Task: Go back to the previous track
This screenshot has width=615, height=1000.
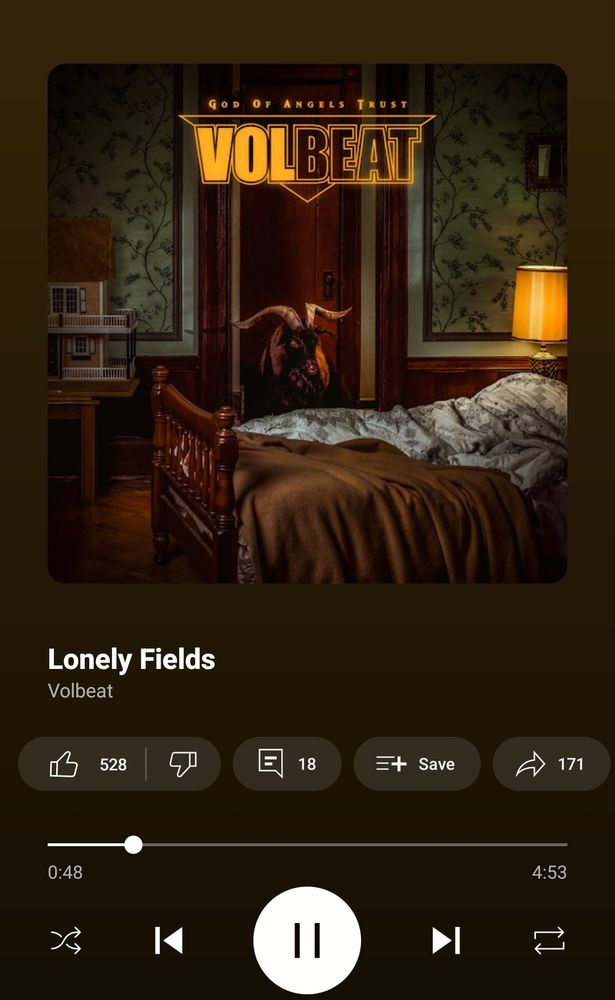Action: pyautogui.click(x=168, y=940)
